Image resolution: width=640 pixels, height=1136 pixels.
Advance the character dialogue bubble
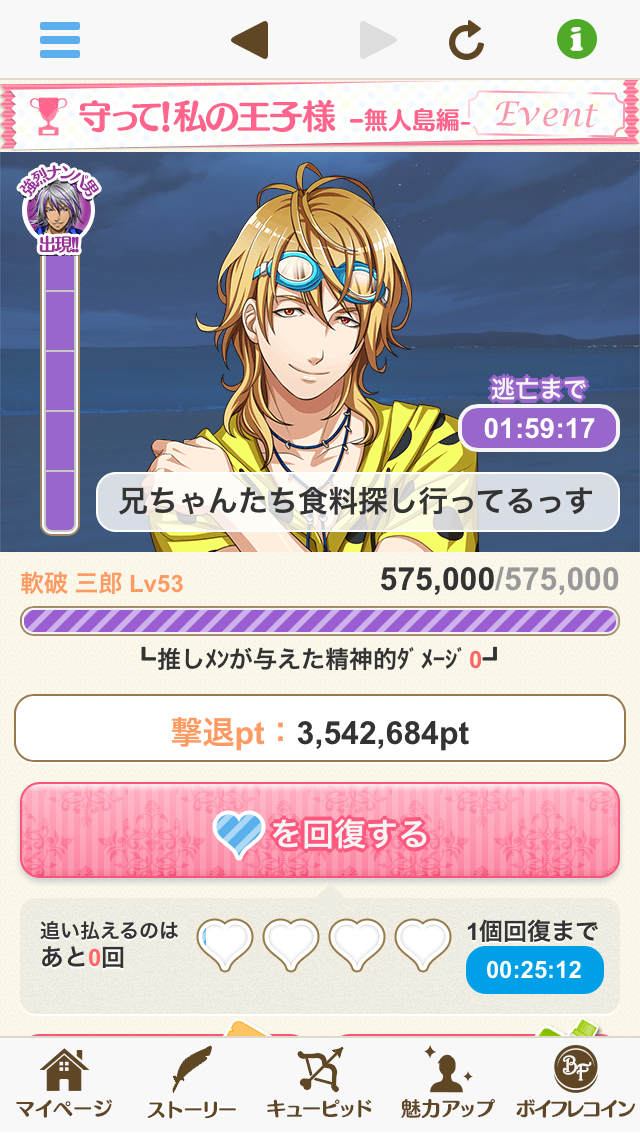point(357,502)
